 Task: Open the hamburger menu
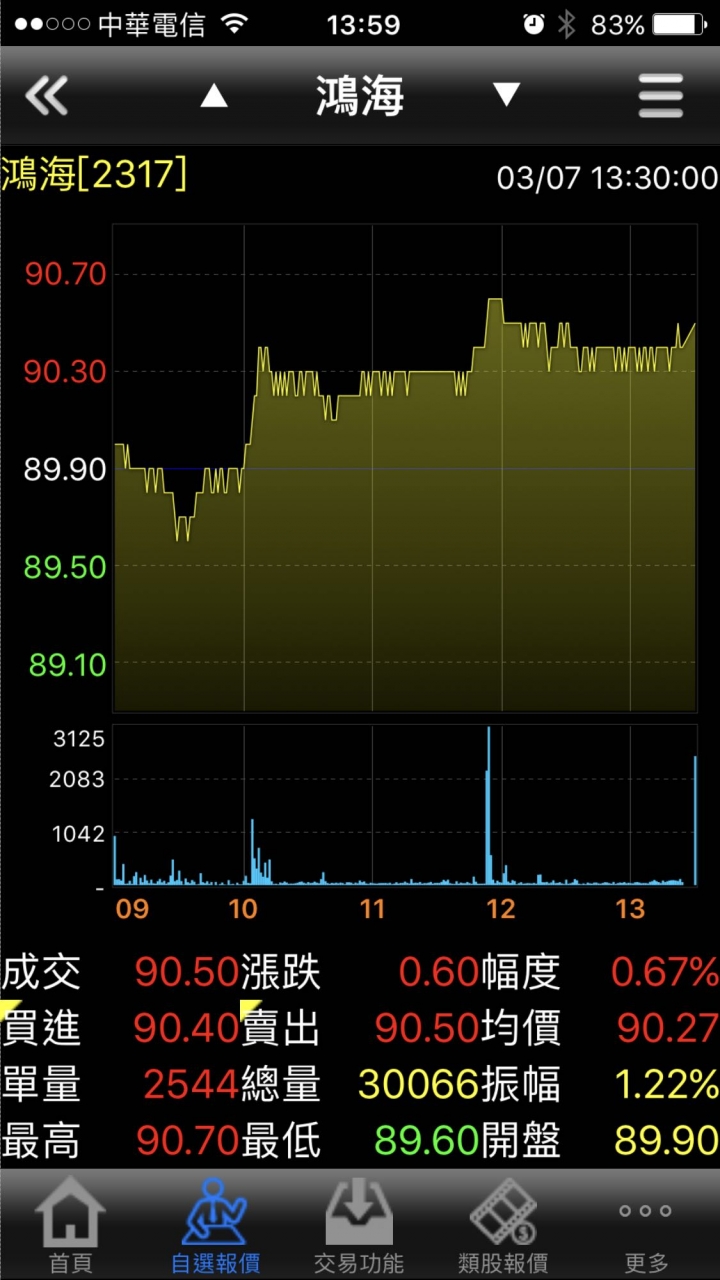660,96
